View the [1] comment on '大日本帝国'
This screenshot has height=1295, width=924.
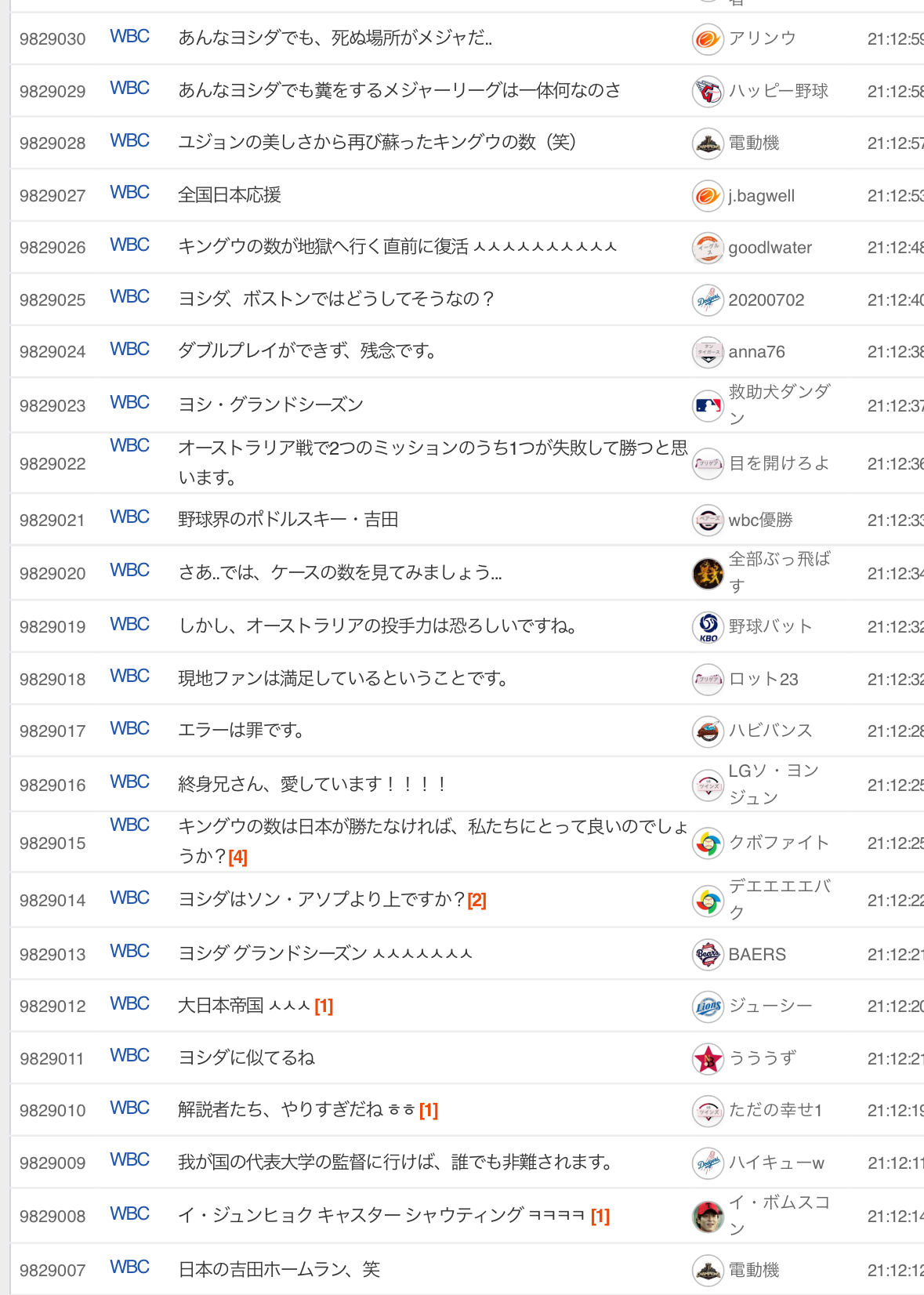click(324, 1006)
